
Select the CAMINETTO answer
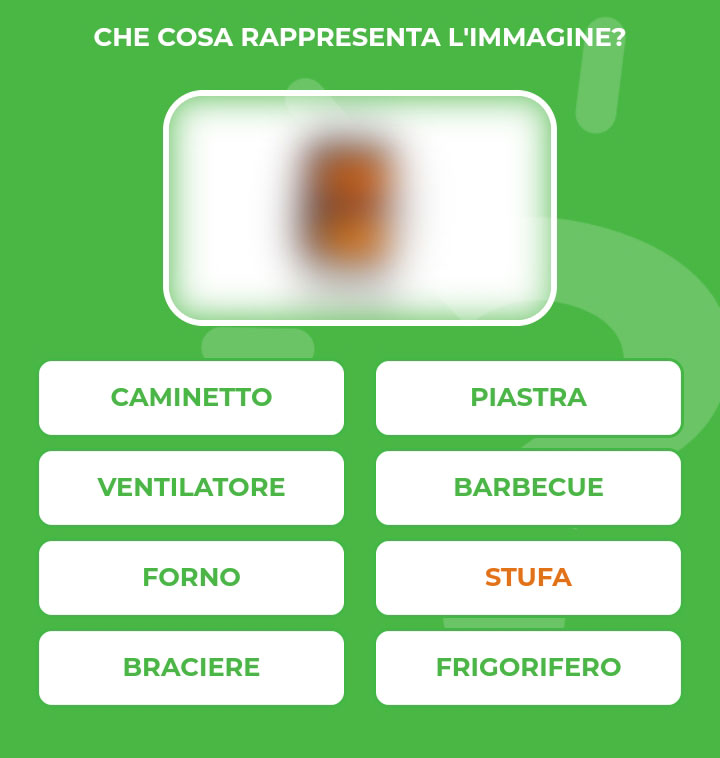191,397
